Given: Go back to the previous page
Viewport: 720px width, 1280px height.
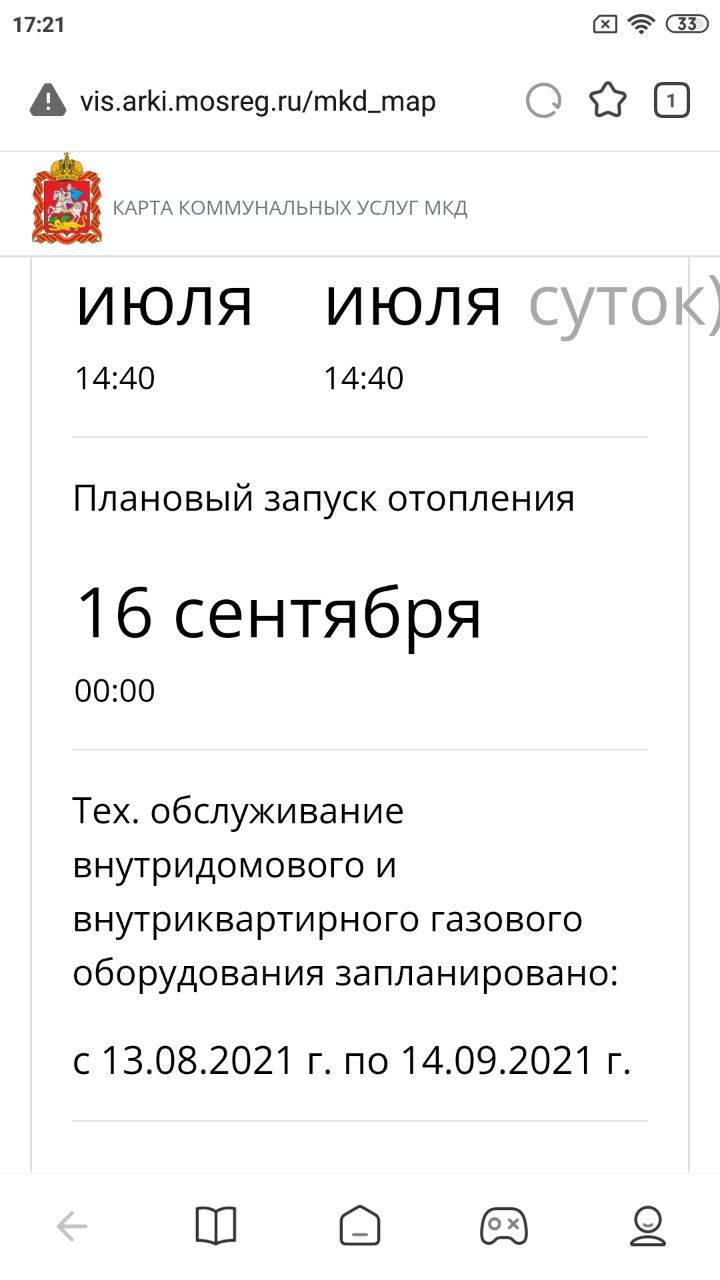Looking at the screenshot, I should tap(72, 1226).
